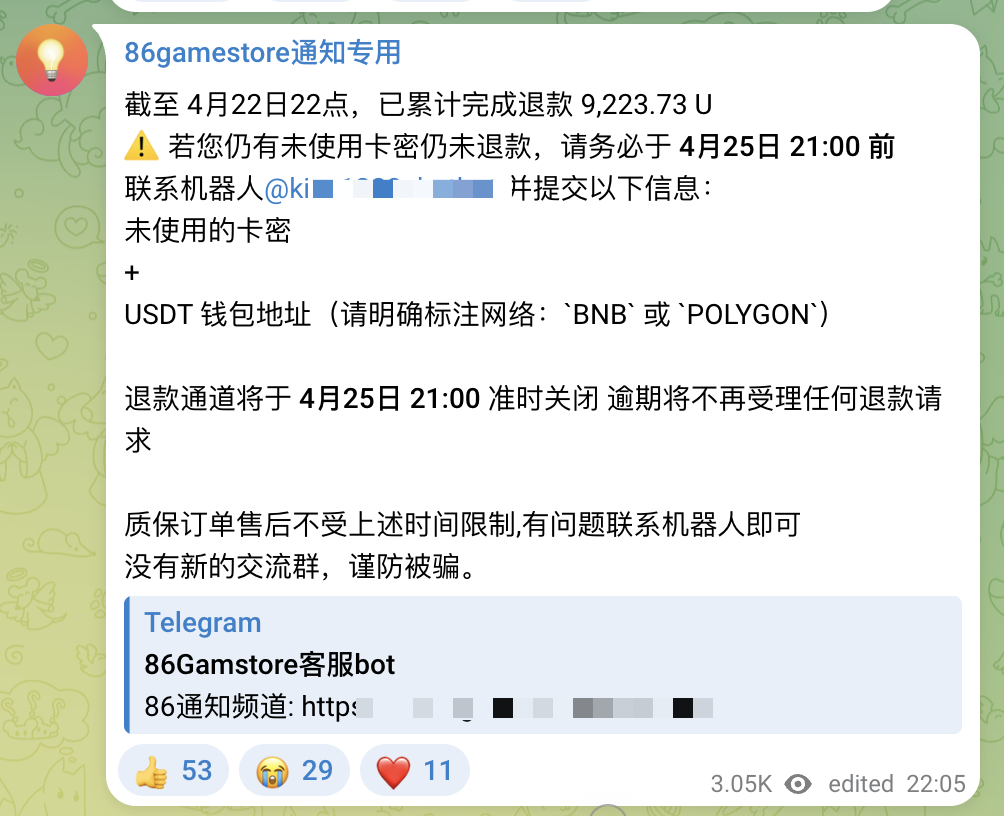Add a thumbs up reaction
Image resolution: width=1004 pixels, height=816 pixels.
tap(174, 771)
